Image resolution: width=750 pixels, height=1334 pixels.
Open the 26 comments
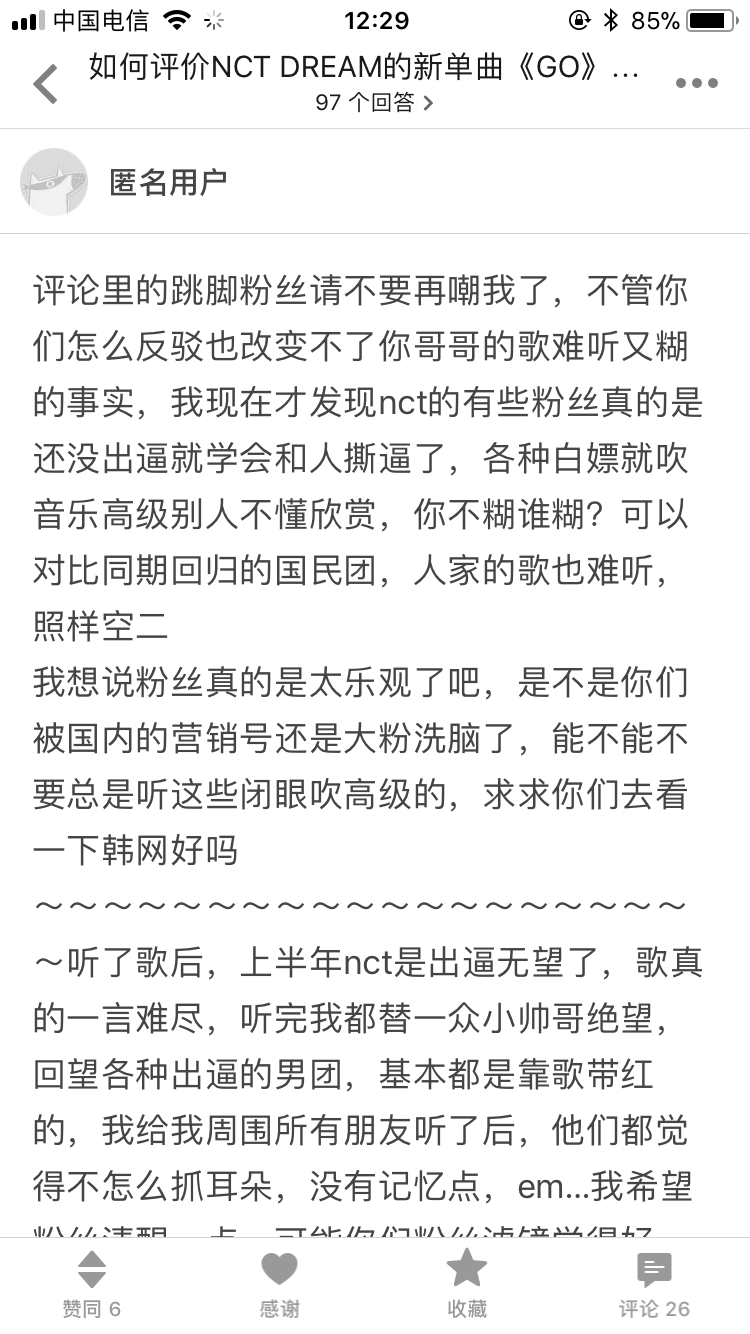click(654, 1285)
